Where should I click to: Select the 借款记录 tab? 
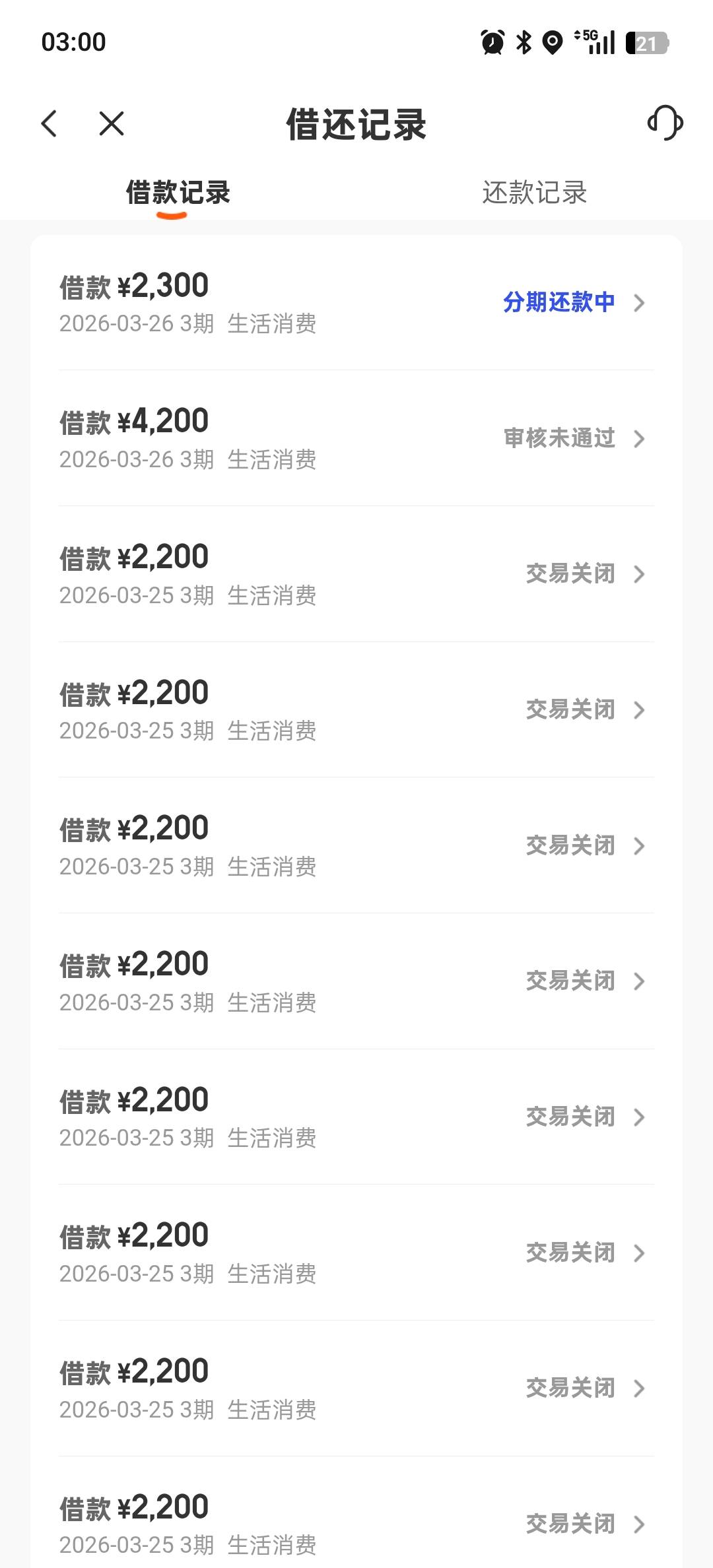pyautogui.click(x=178, y=193)
